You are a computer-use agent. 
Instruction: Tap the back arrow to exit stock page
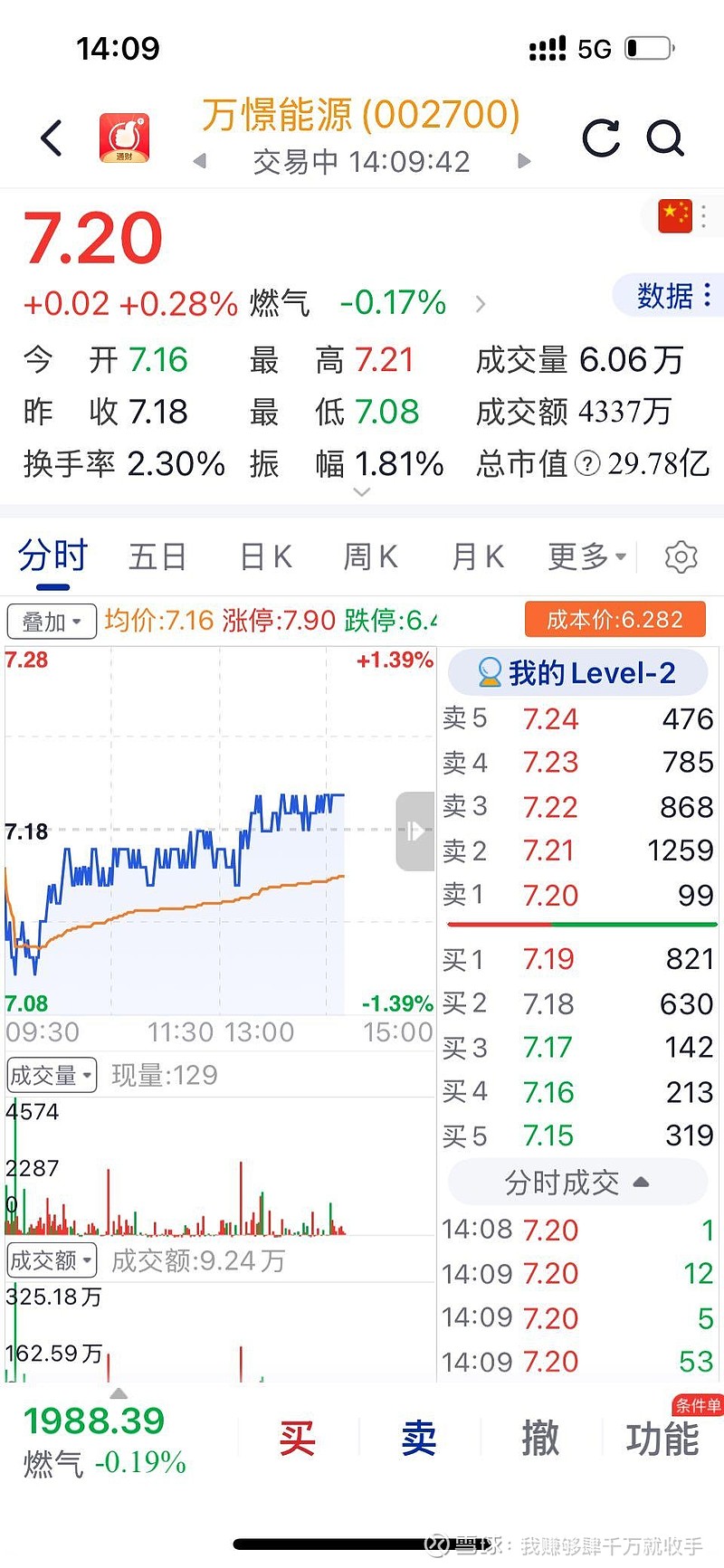[50, 138]
